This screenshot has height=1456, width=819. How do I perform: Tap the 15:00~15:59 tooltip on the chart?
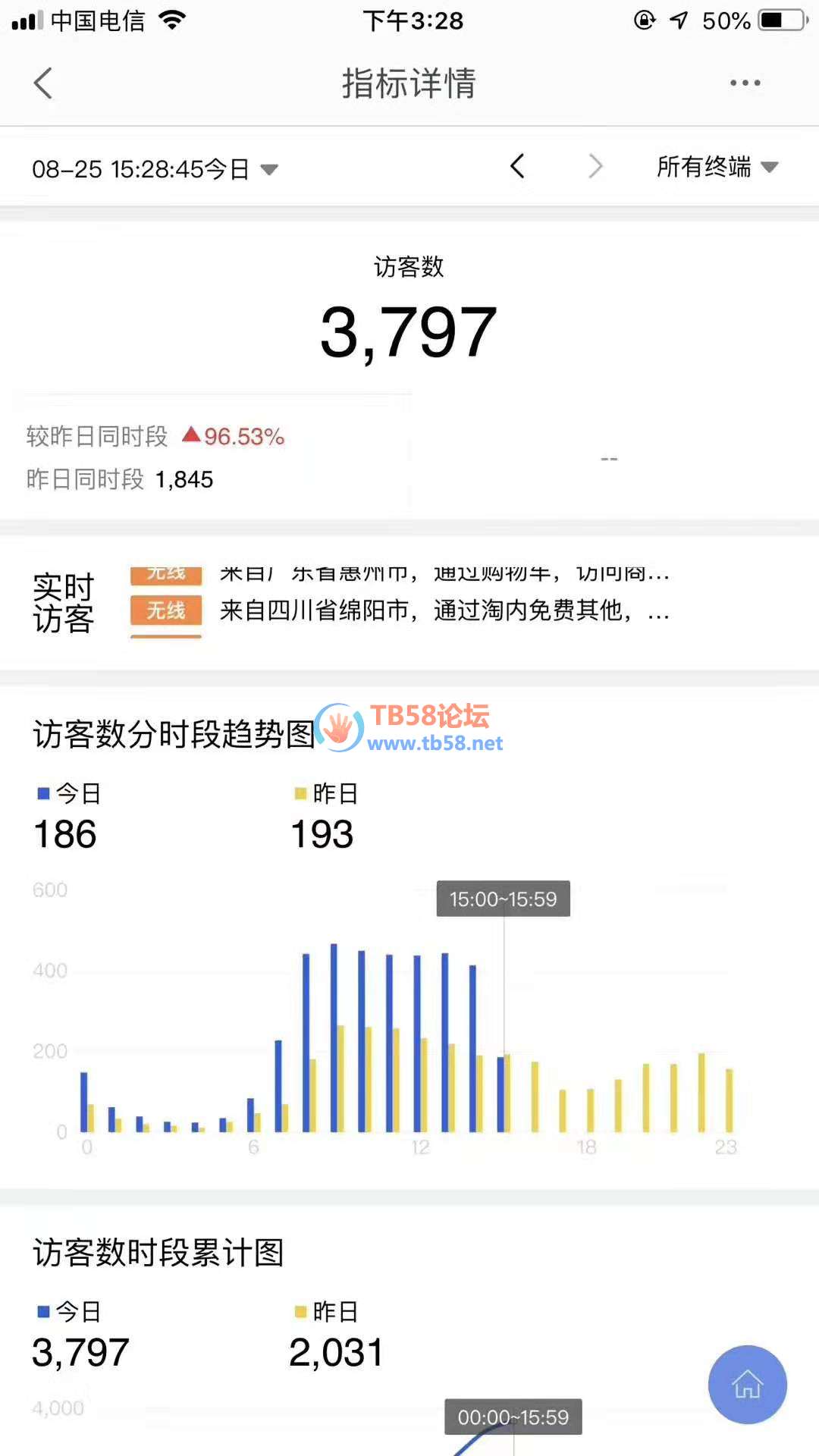(x=503, y=897)
